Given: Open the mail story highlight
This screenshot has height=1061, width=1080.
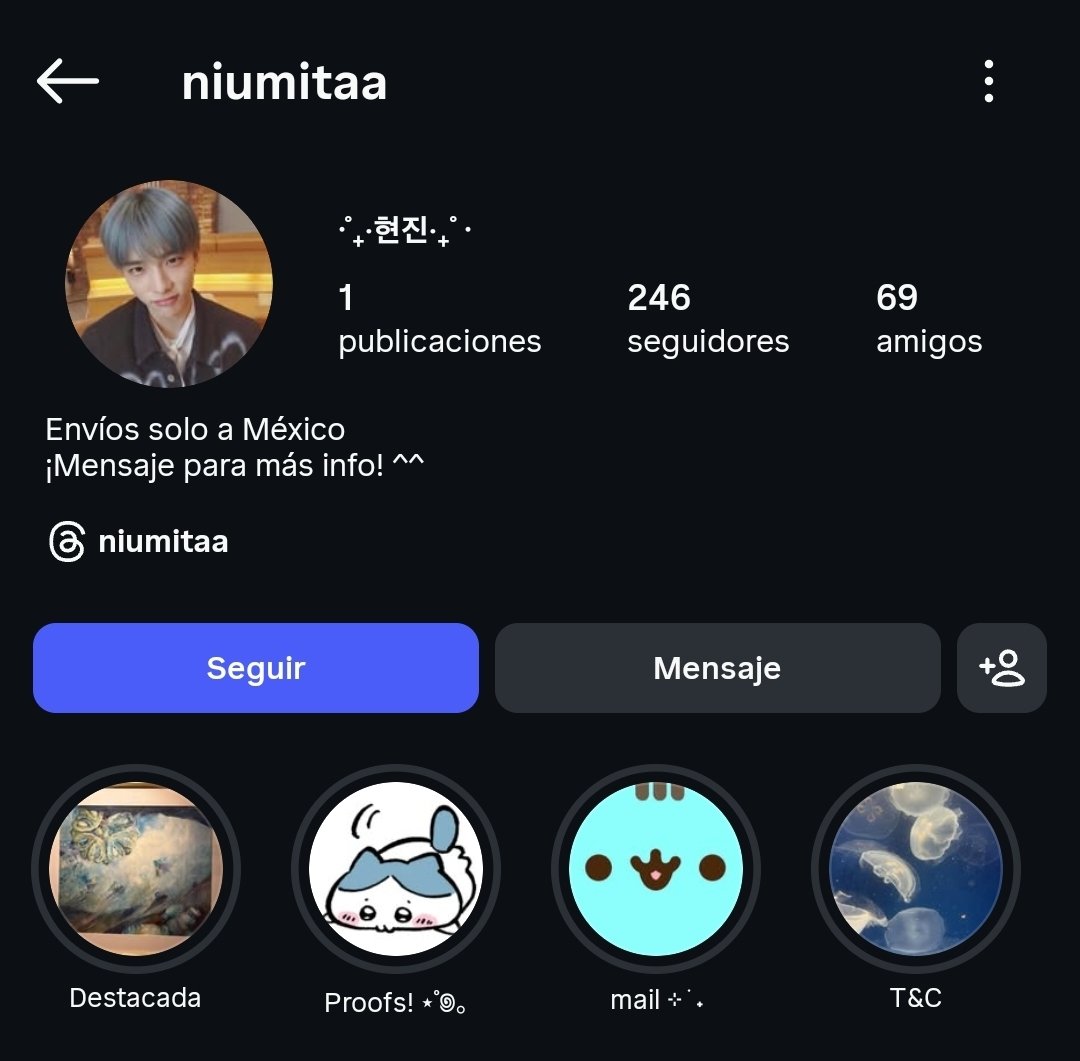Looking at the screenshot, I should click(x=656, y=868).
